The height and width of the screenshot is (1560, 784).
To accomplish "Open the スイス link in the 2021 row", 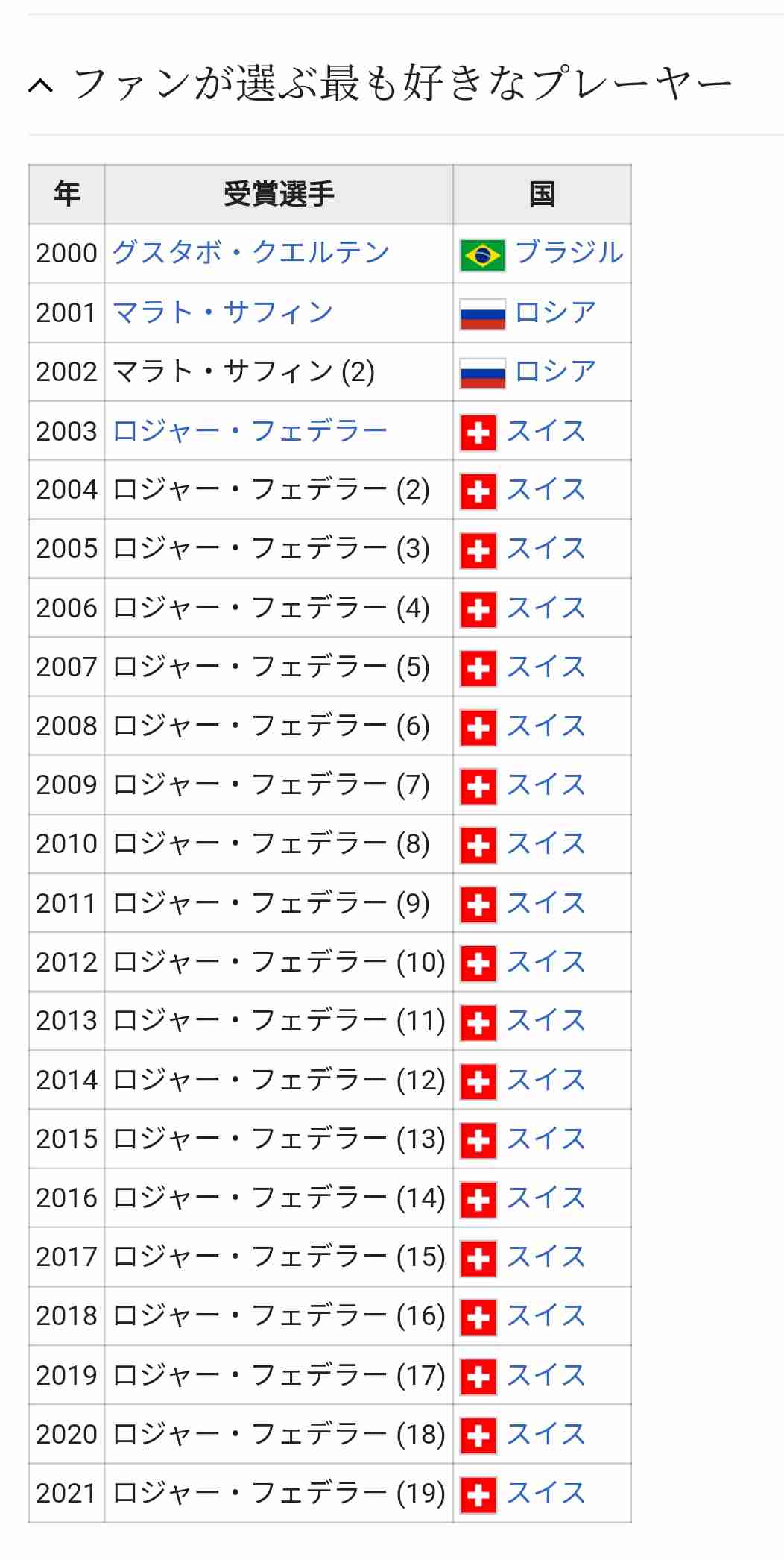I will pyautogui.click(x=546, y=1493).
